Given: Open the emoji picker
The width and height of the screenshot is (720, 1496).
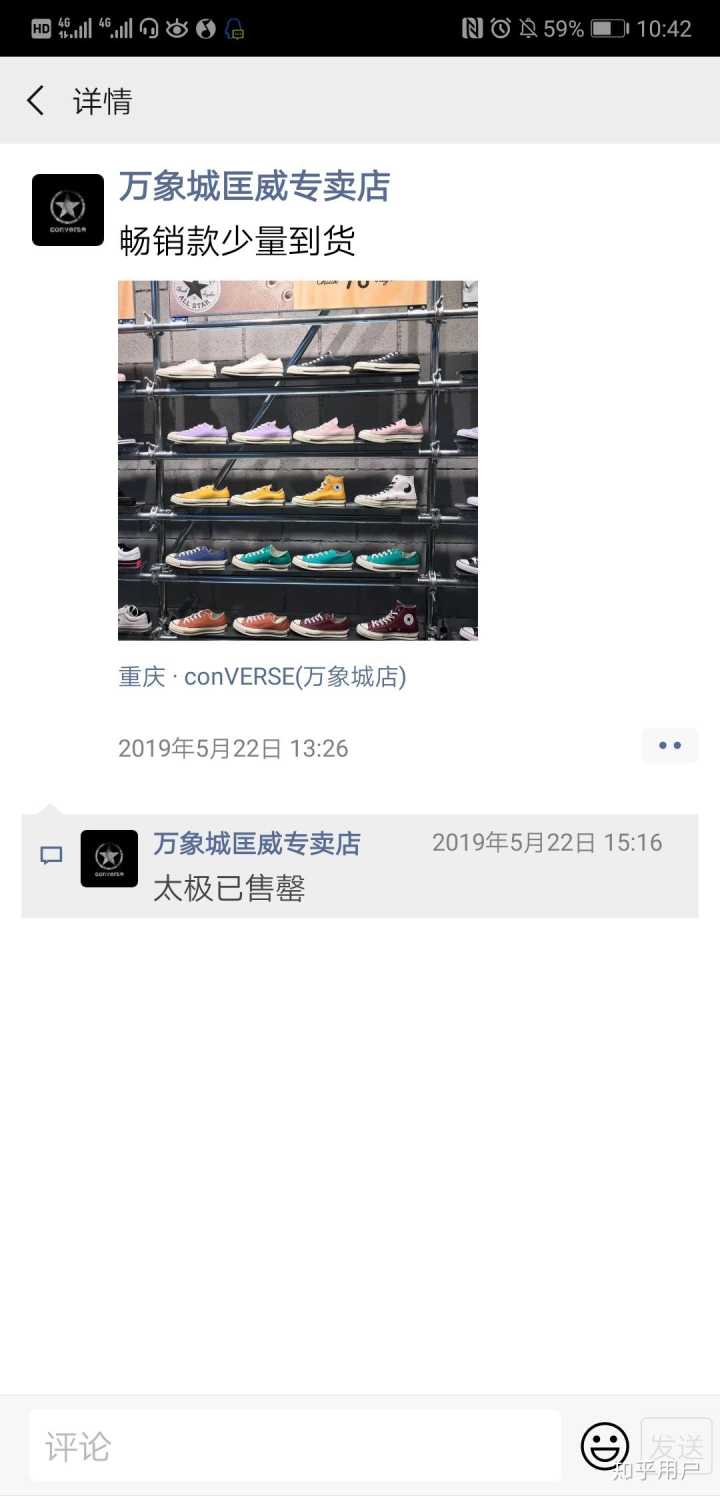Looking at the screenshot, I should tap(605, 1446).
